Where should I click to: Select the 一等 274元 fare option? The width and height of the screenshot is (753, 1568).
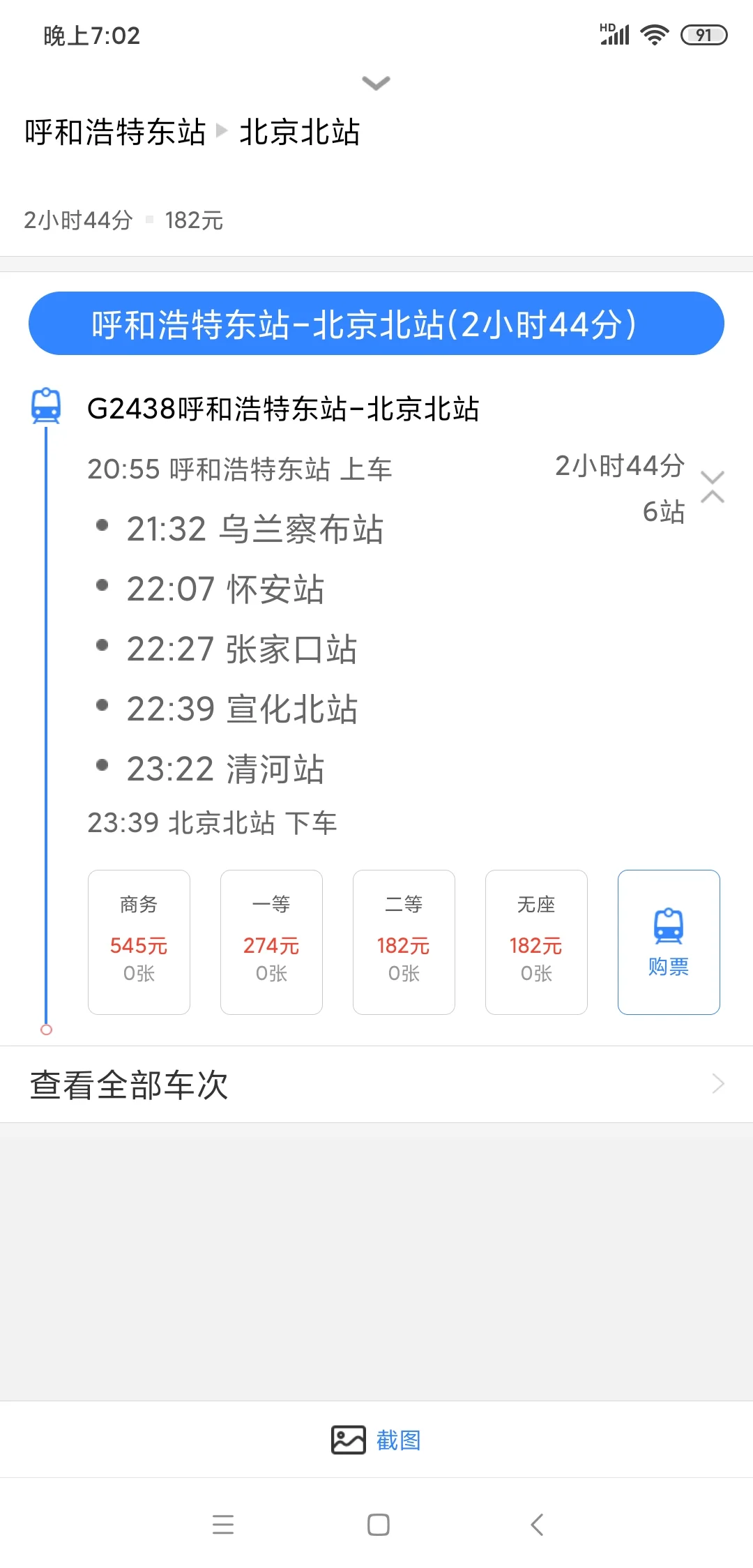click(271, 942)
